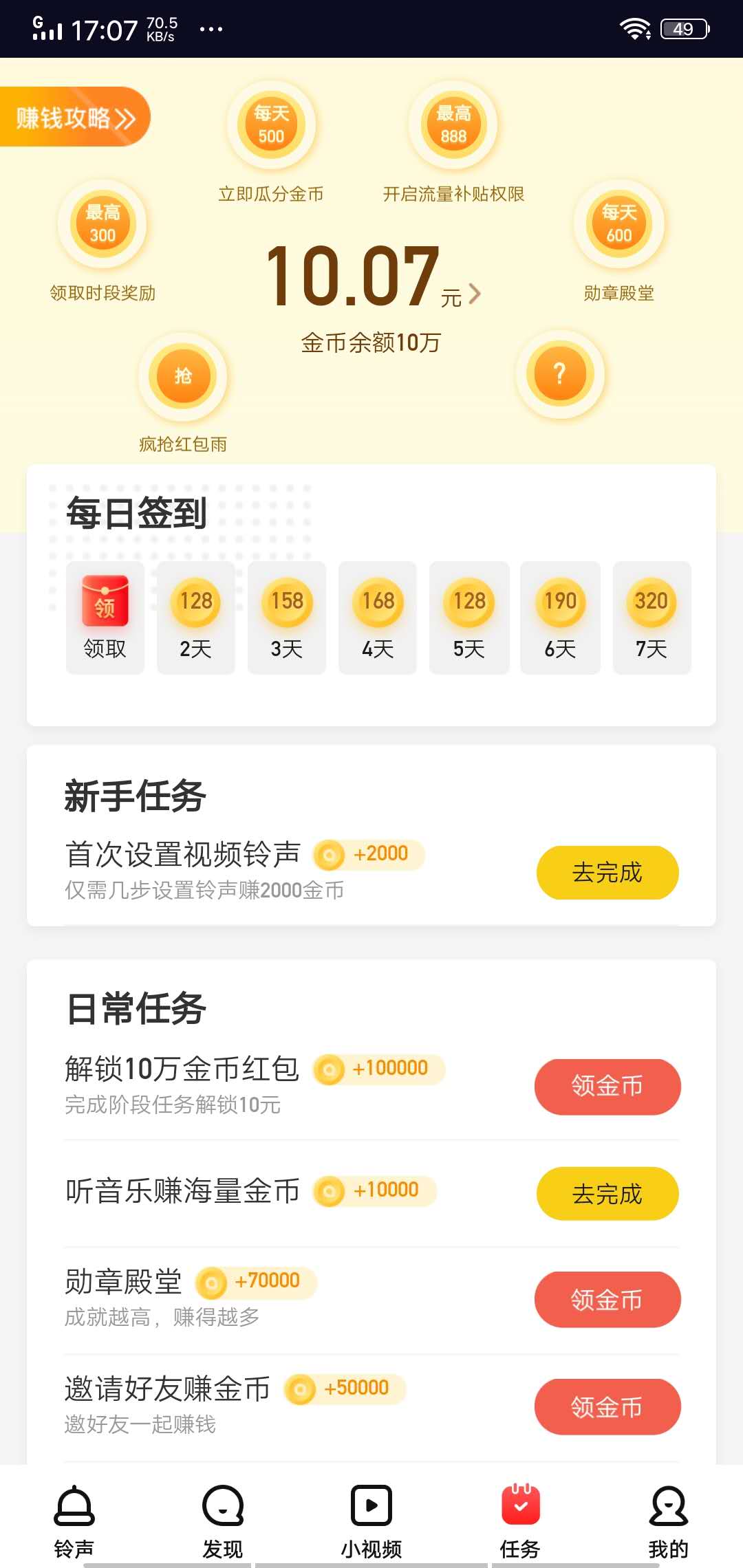
Task: Open the 立即瓜分金币 daily 500 coin feature
Action: tap(270, 124)
